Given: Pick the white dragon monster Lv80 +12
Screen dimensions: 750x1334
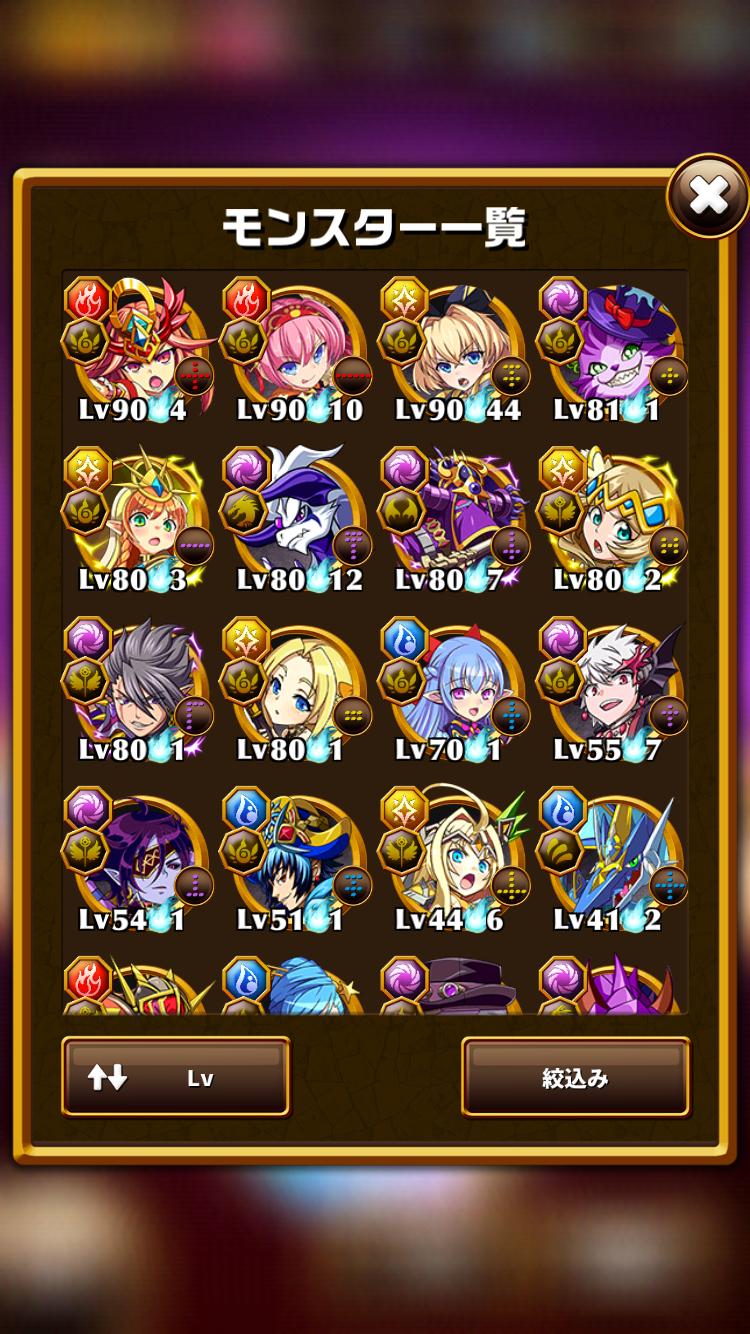Looking at the screenshot, I should coord(297,521).
